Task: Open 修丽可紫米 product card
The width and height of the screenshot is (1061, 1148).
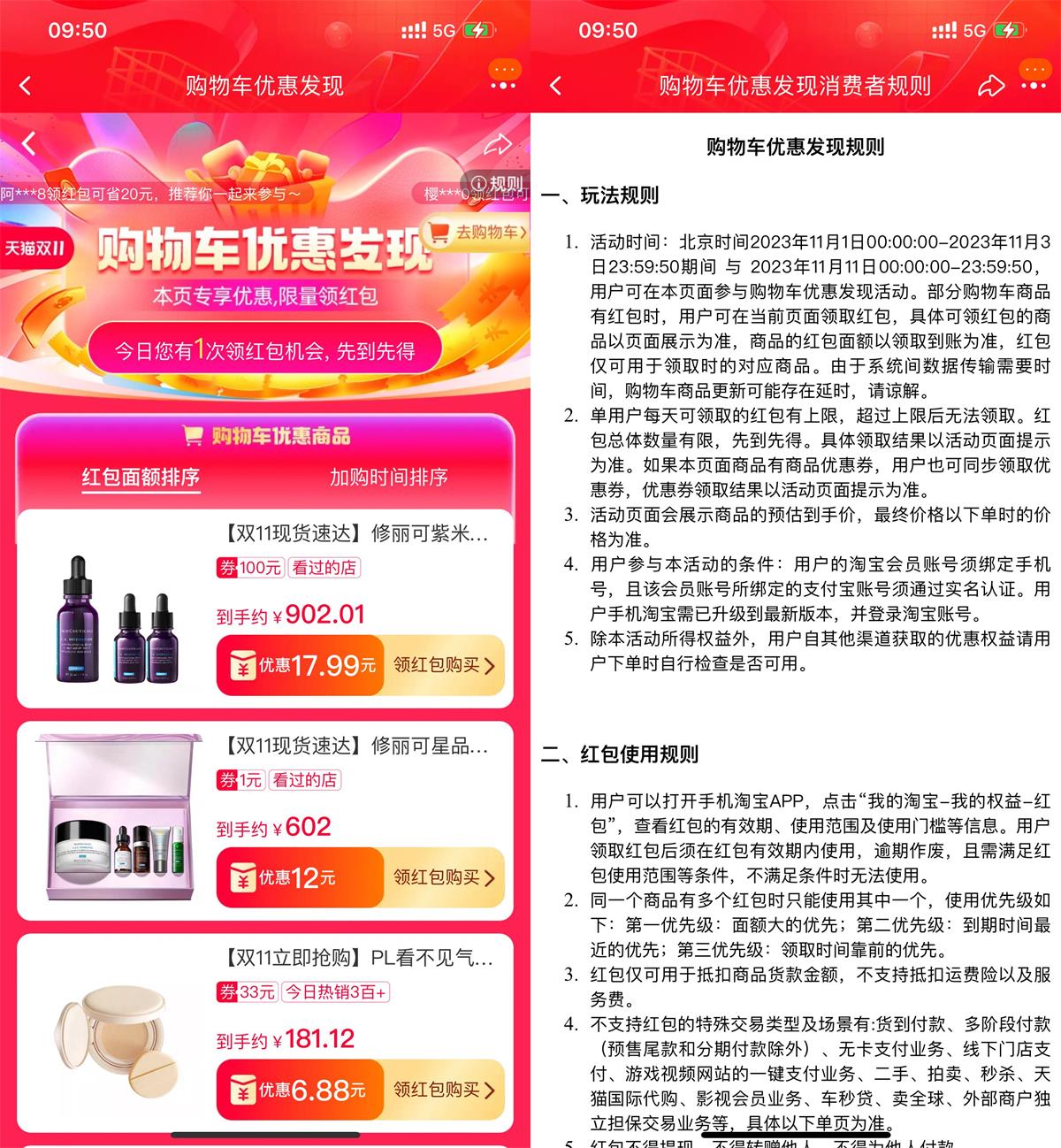Action: 354,534
